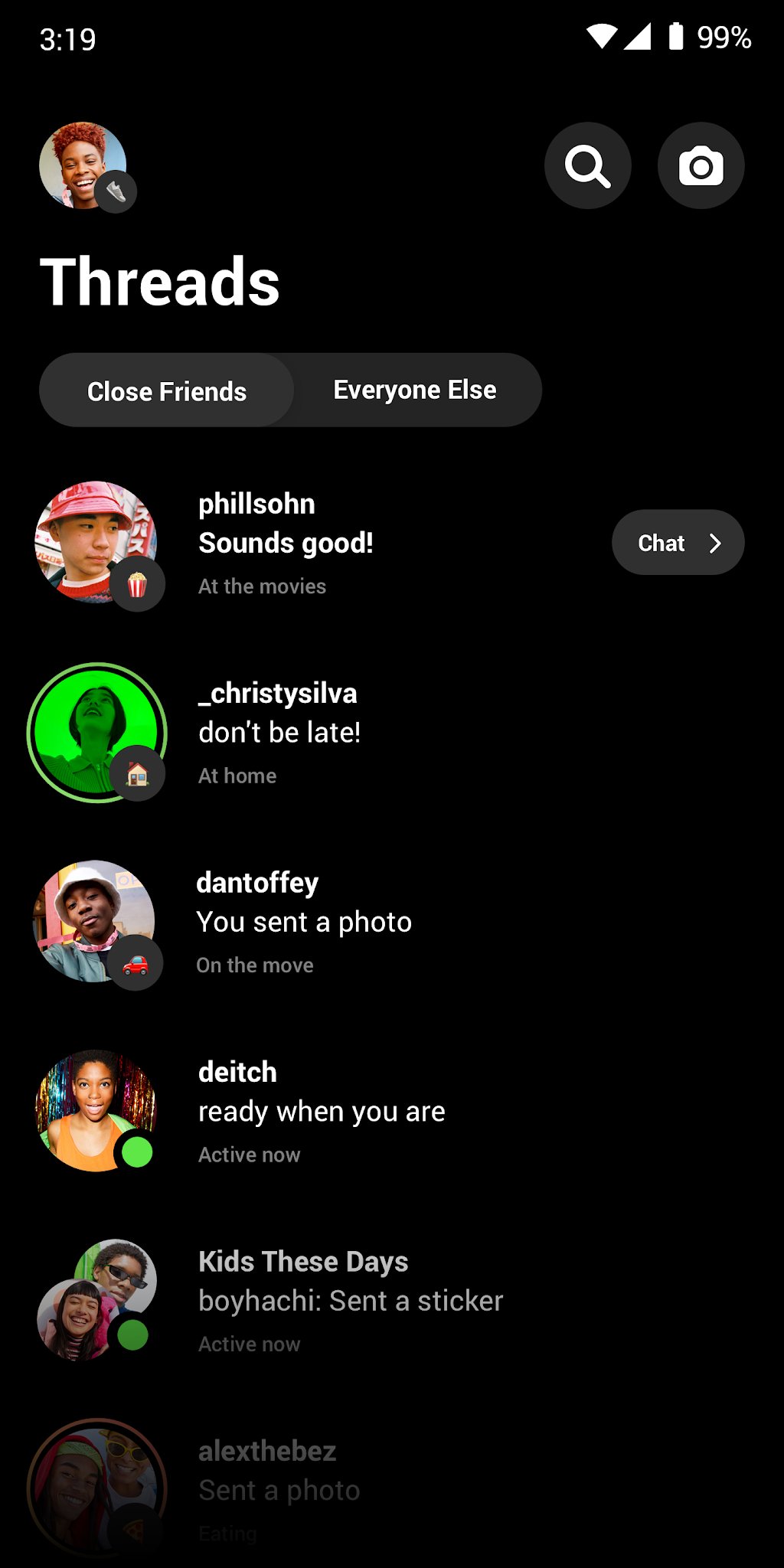Open the search magnifier icon
Viewport: 784px width, 1568px height.
tap(587, 165)
